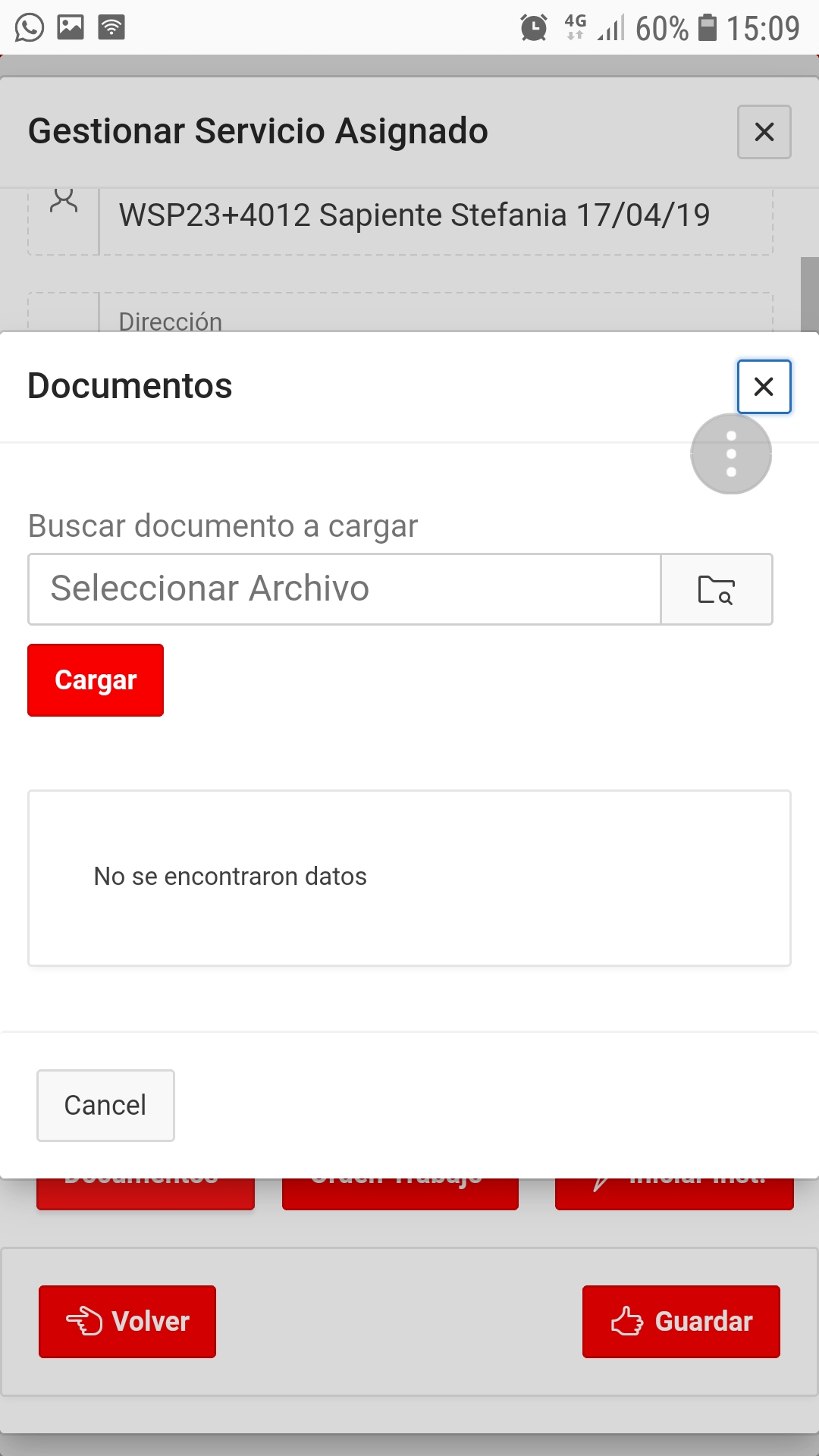Go back with the Volver button
This screenshot has width=819, height=1456.
tap(127, 1321)
